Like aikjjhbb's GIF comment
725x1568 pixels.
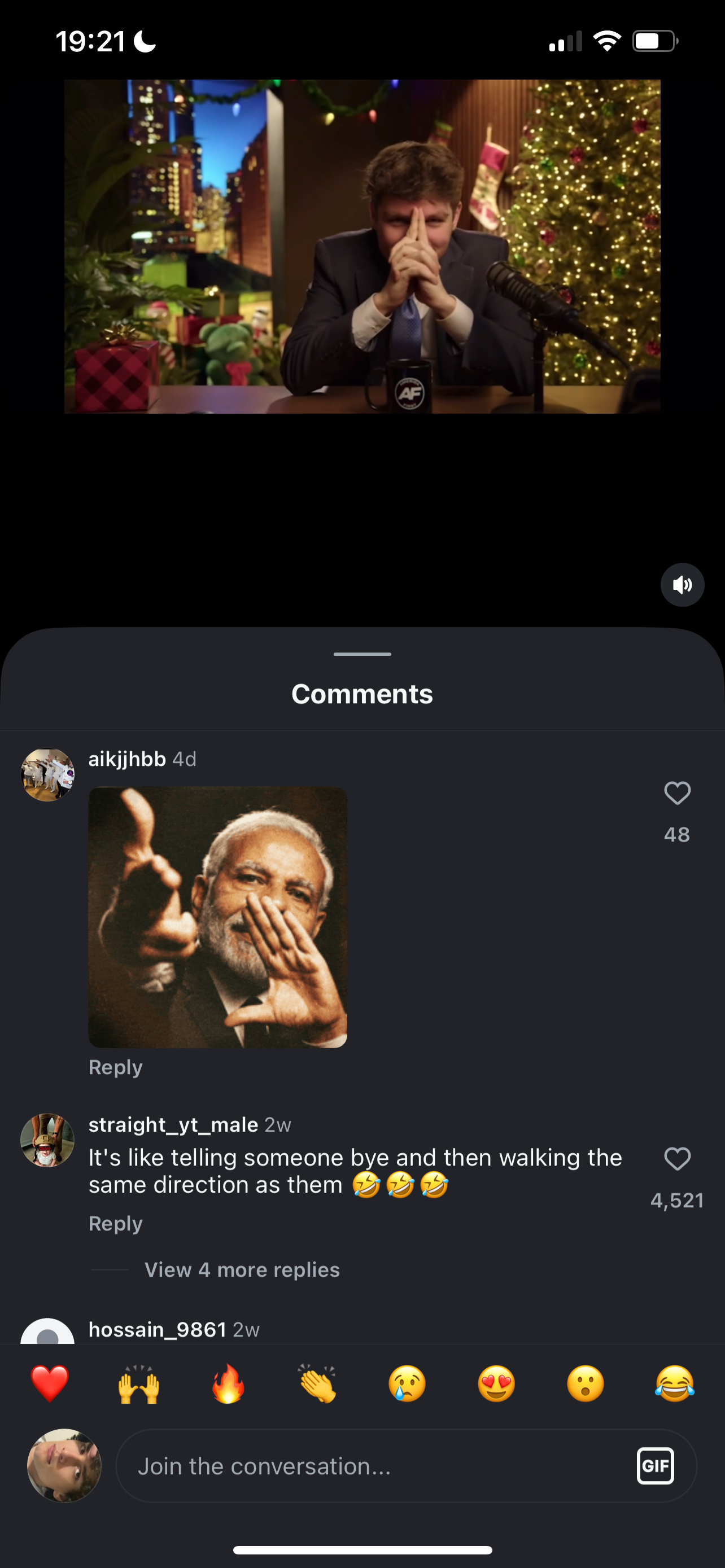(677, 794)
